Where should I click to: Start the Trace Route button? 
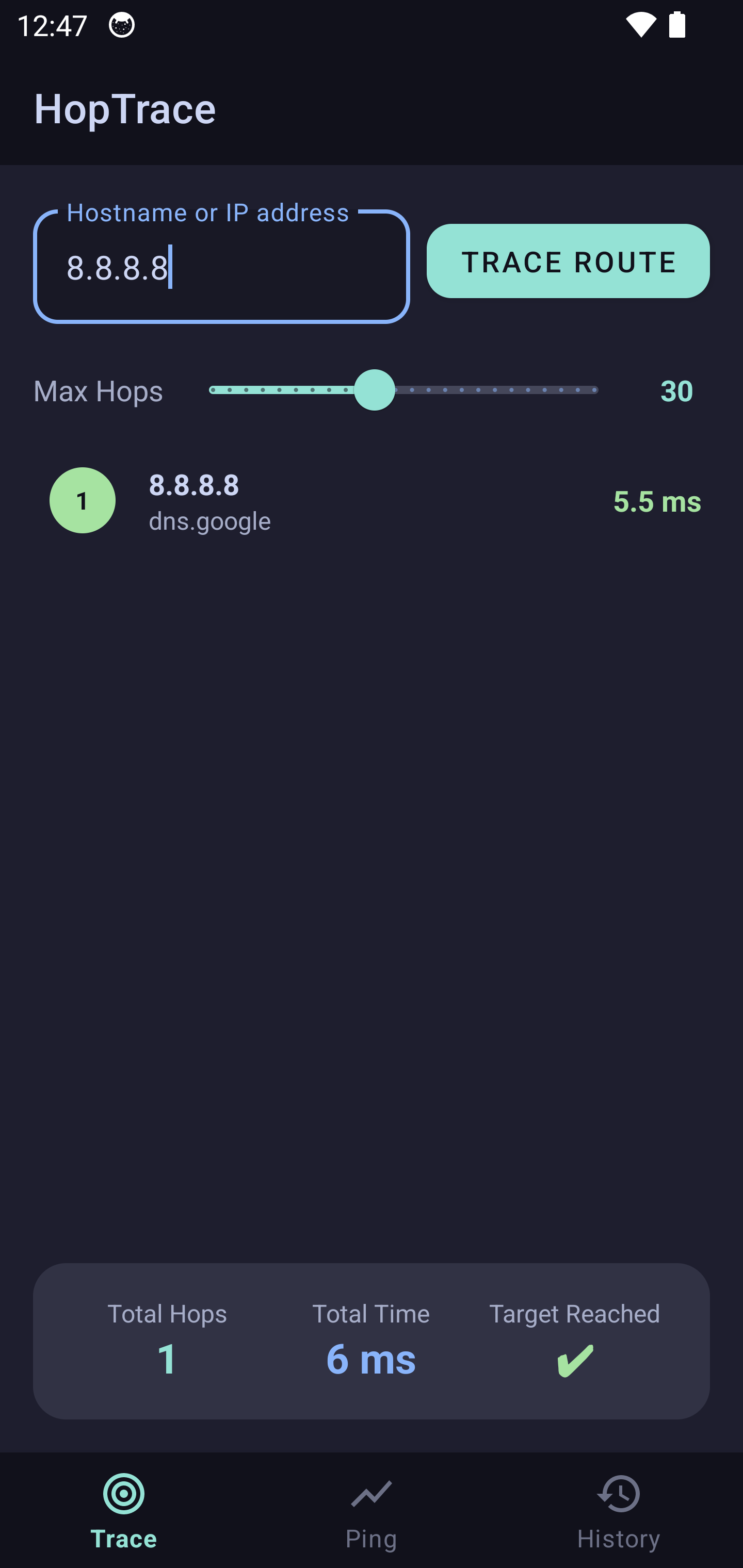(568, 261)
